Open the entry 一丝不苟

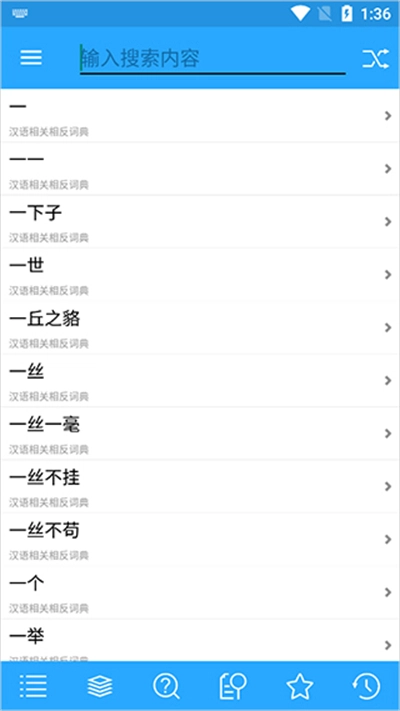click(x=200, y=539)
